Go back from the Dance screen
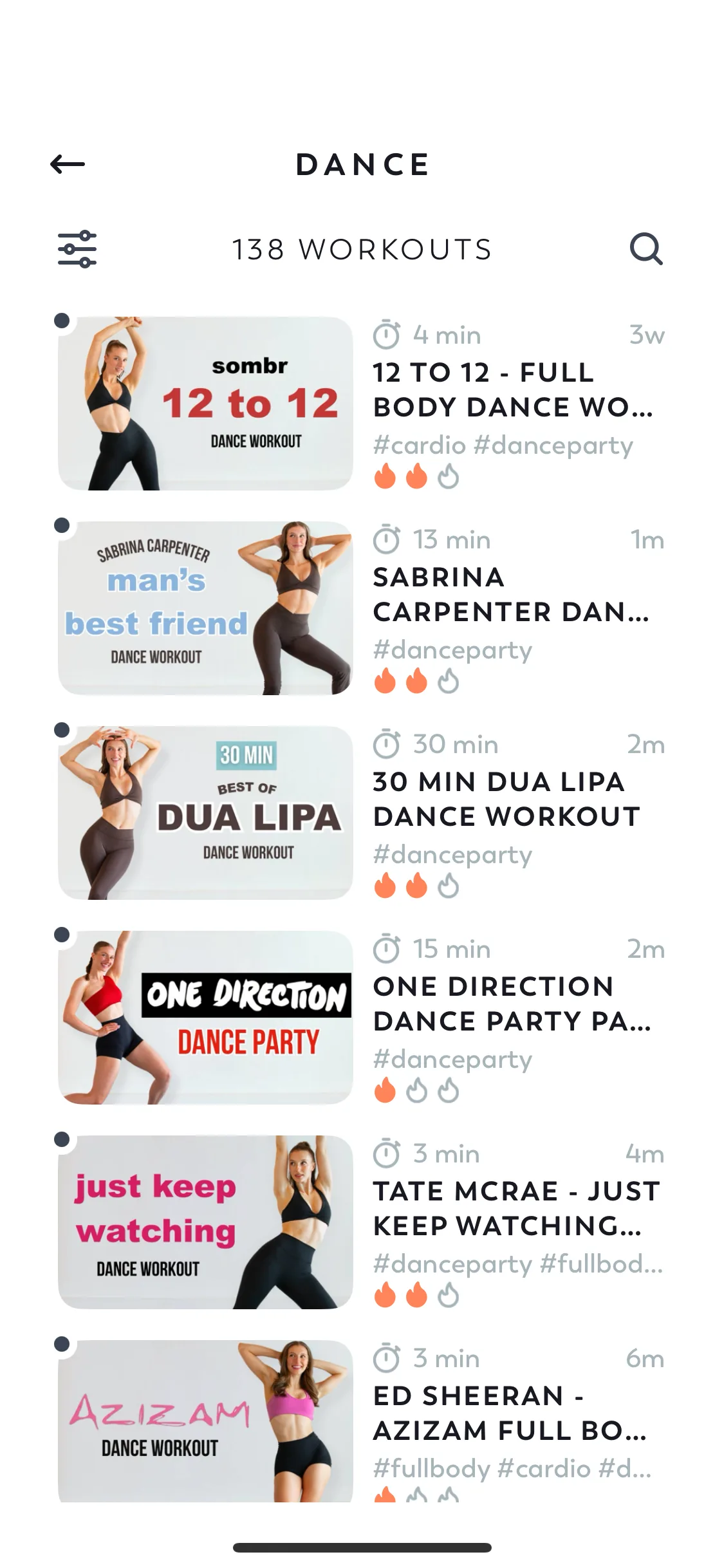 [68, 164]
